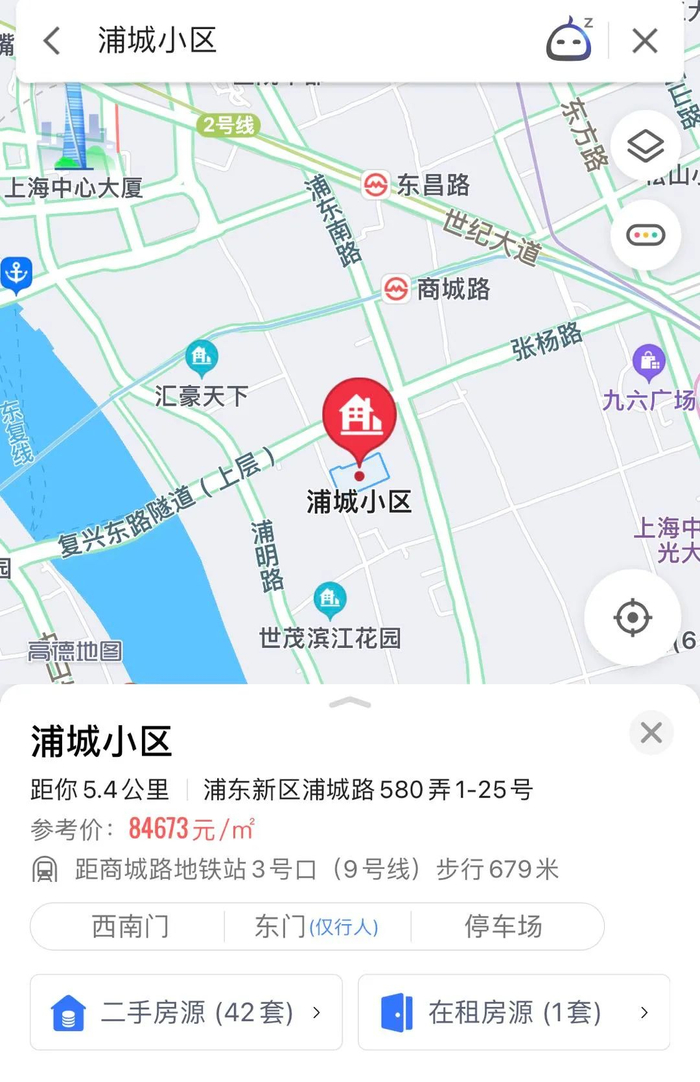Close the 浦城小区 details card
The width and height of the screenshot is (700, 1082).
(651, 733)
